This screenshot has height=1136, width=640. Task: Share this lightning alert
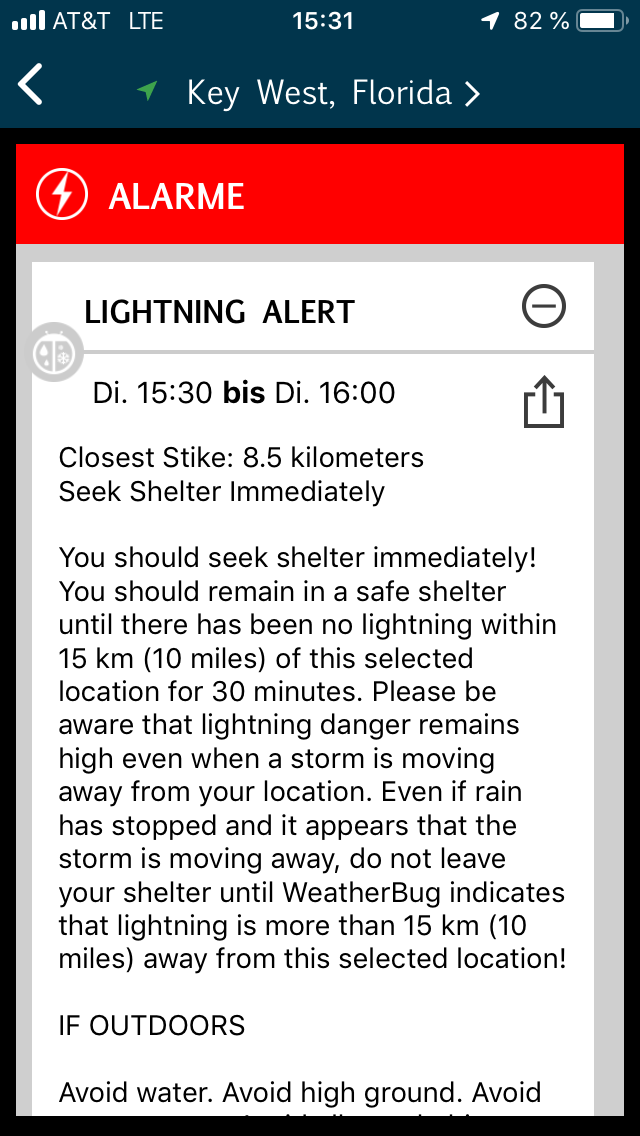click(544, 401)
